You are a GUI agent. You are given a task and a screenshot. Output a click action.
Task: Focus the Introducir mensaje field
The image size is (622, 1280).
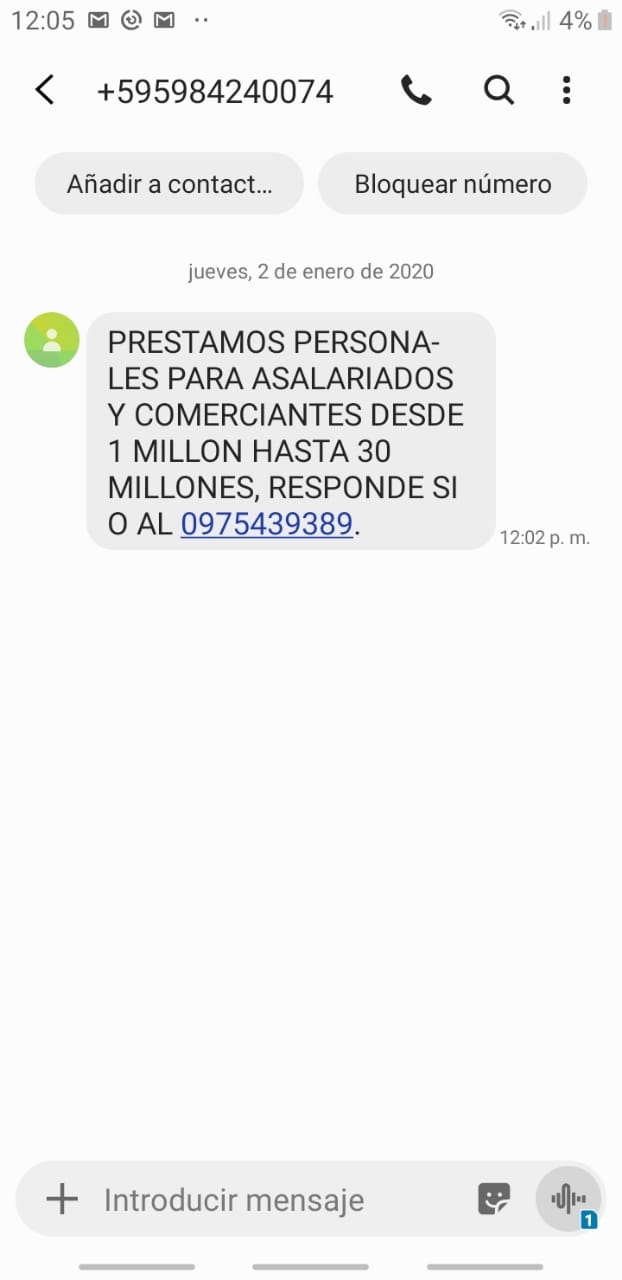click(280, 1199)
